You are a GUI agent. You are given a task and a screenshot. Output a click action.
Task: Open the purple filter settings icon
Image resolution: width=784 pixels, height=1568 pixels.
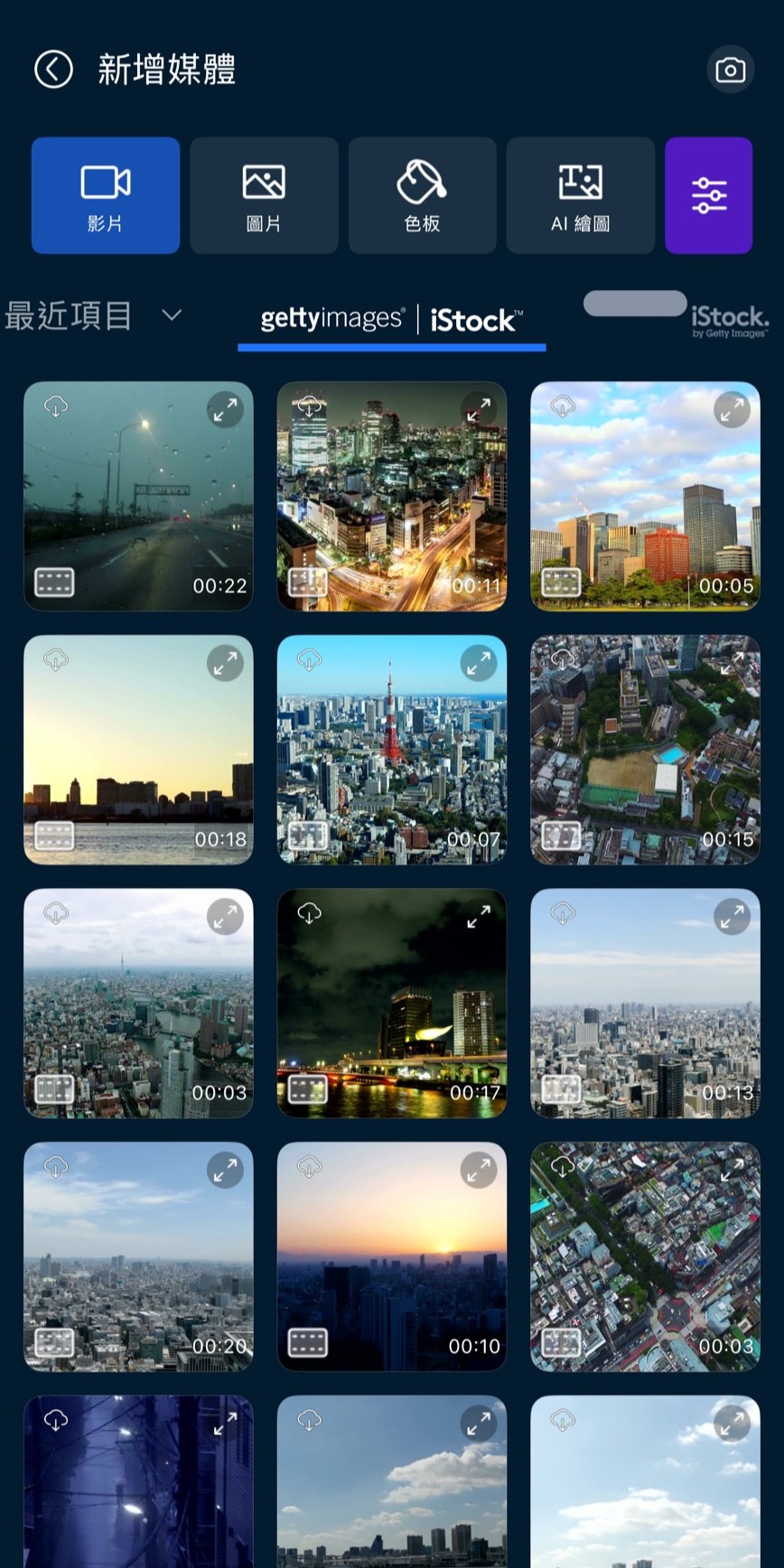click(708, 195)
